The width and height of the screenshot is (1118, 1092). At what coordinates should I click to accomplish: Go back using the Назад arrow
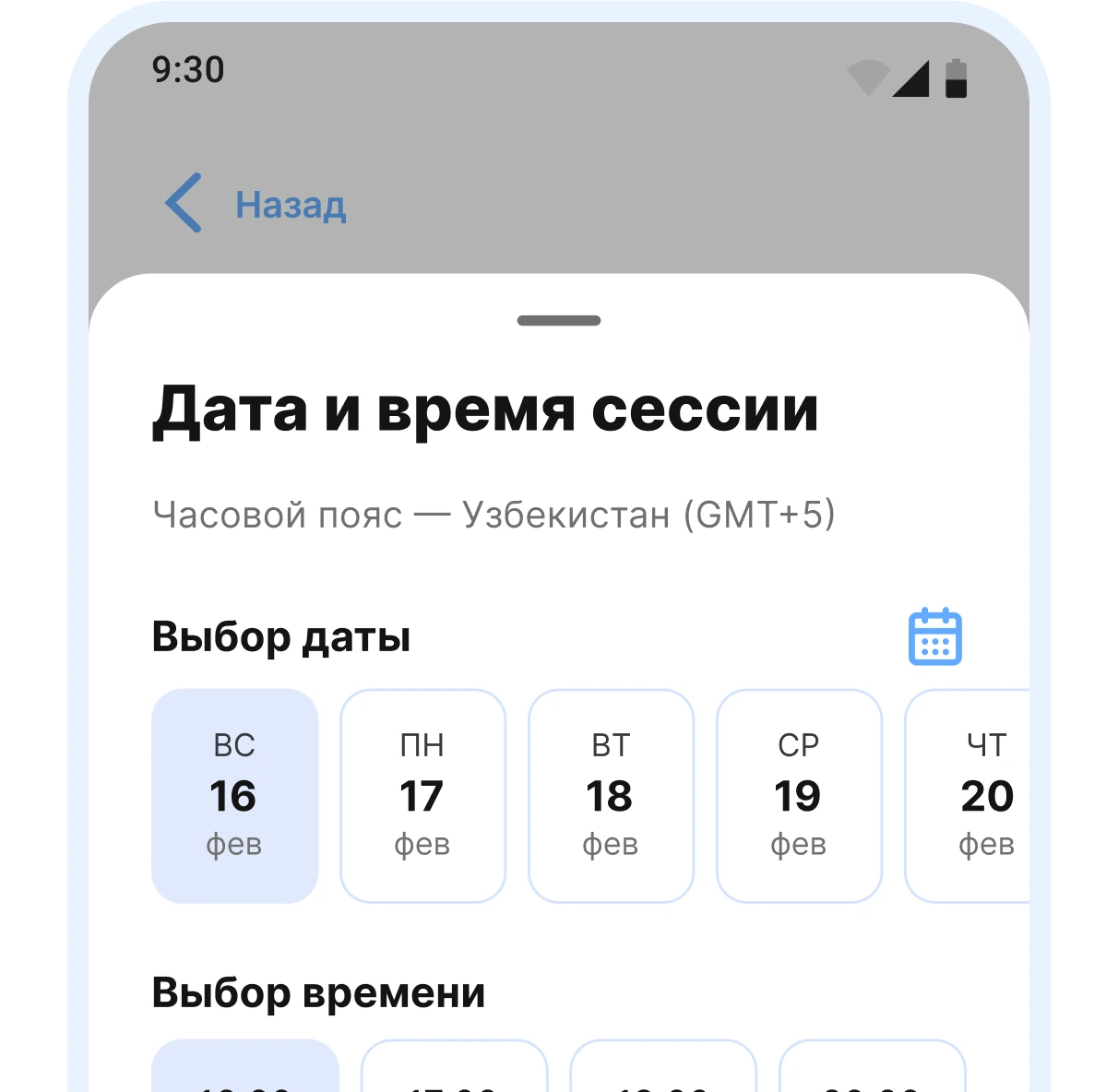point(184,203)
